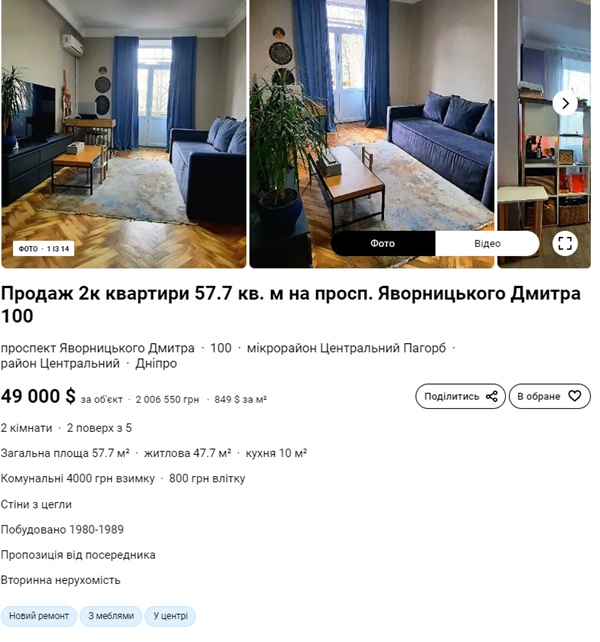Image resolution: width=600 pixels, height=642 pixels.
Task: Add the apartment to В обране
Action: [x=549, y=396]
